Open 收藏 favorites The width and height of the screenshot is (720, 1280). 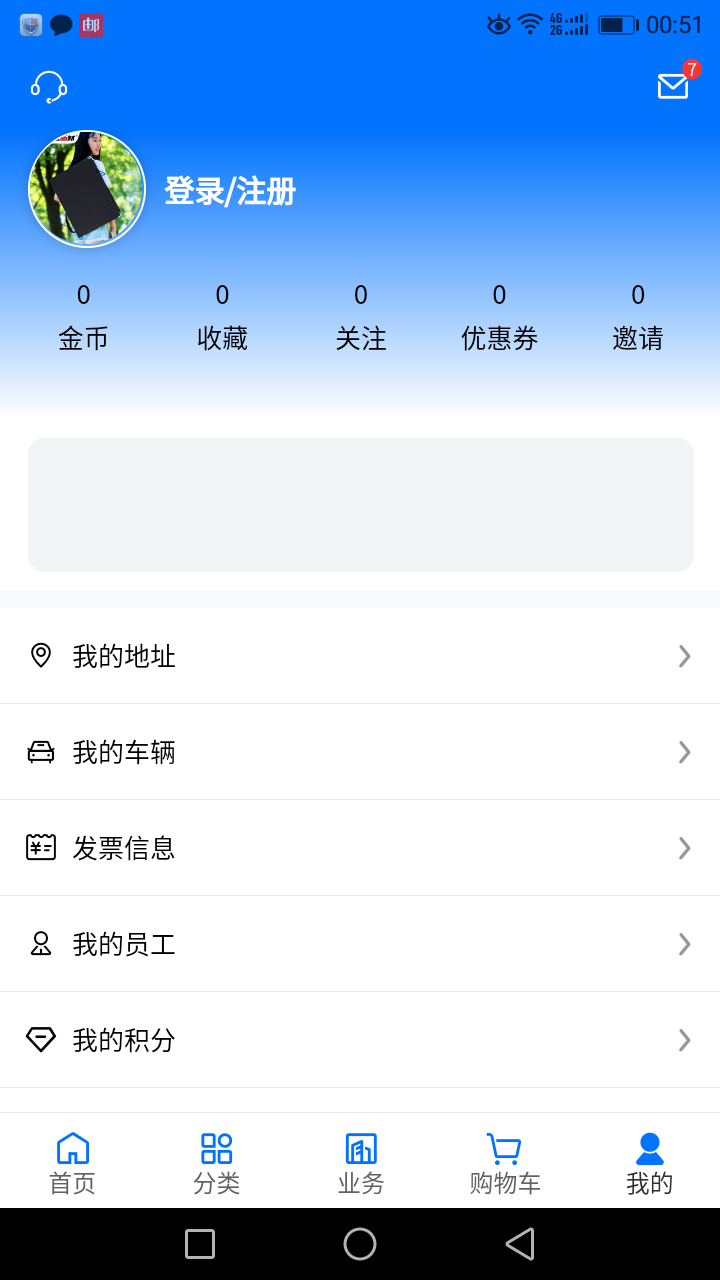[222, 318]
